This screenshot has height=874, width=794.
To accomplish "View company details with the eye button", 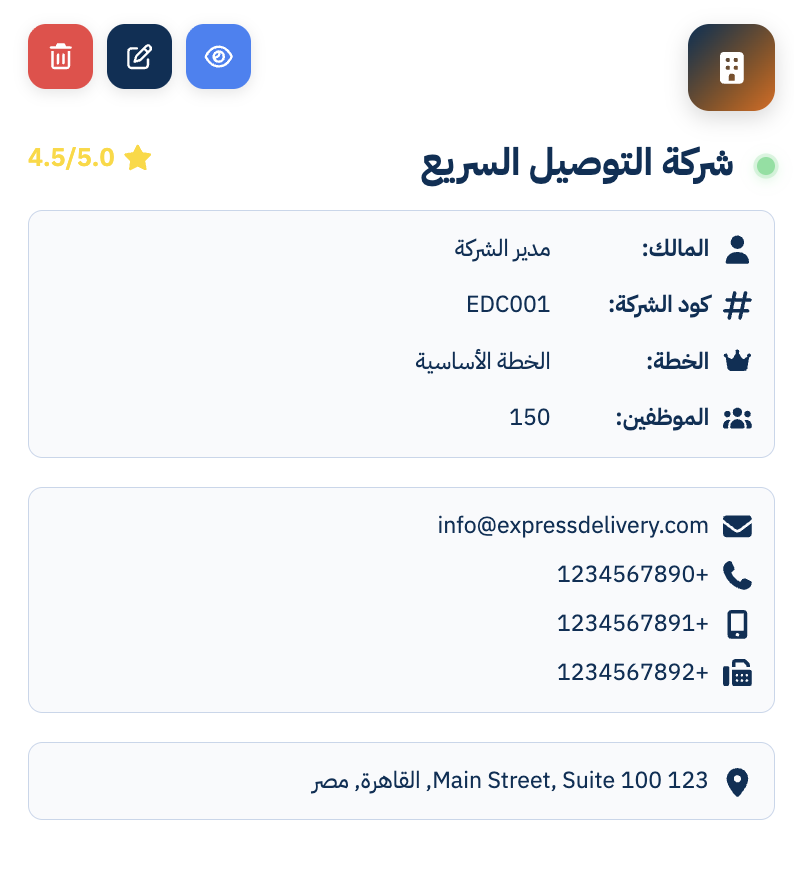I will pyautogui.click(x=218, y=57).
